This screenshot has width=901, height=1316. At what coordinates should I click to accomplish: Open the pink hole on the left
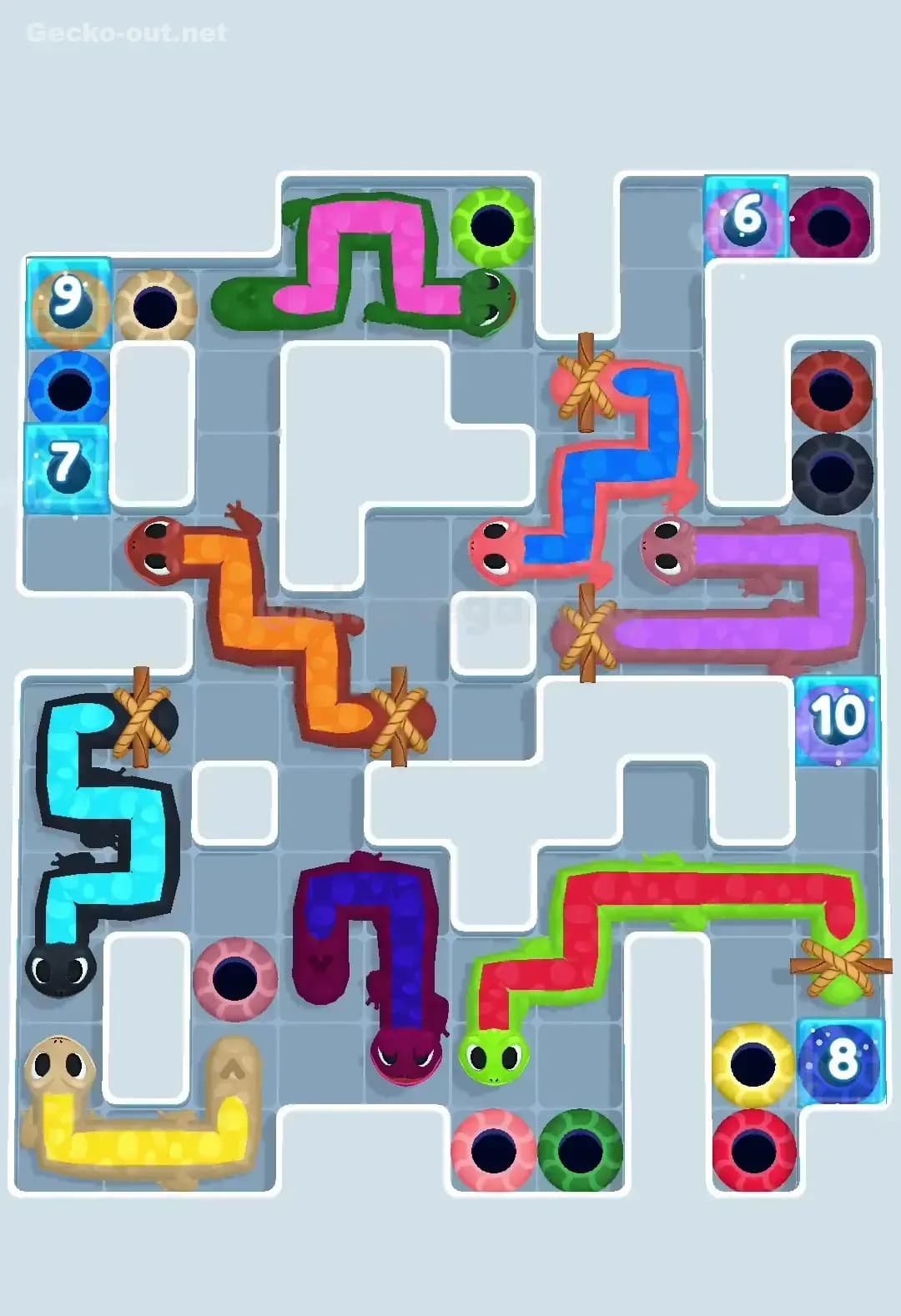tap(234, 980)
